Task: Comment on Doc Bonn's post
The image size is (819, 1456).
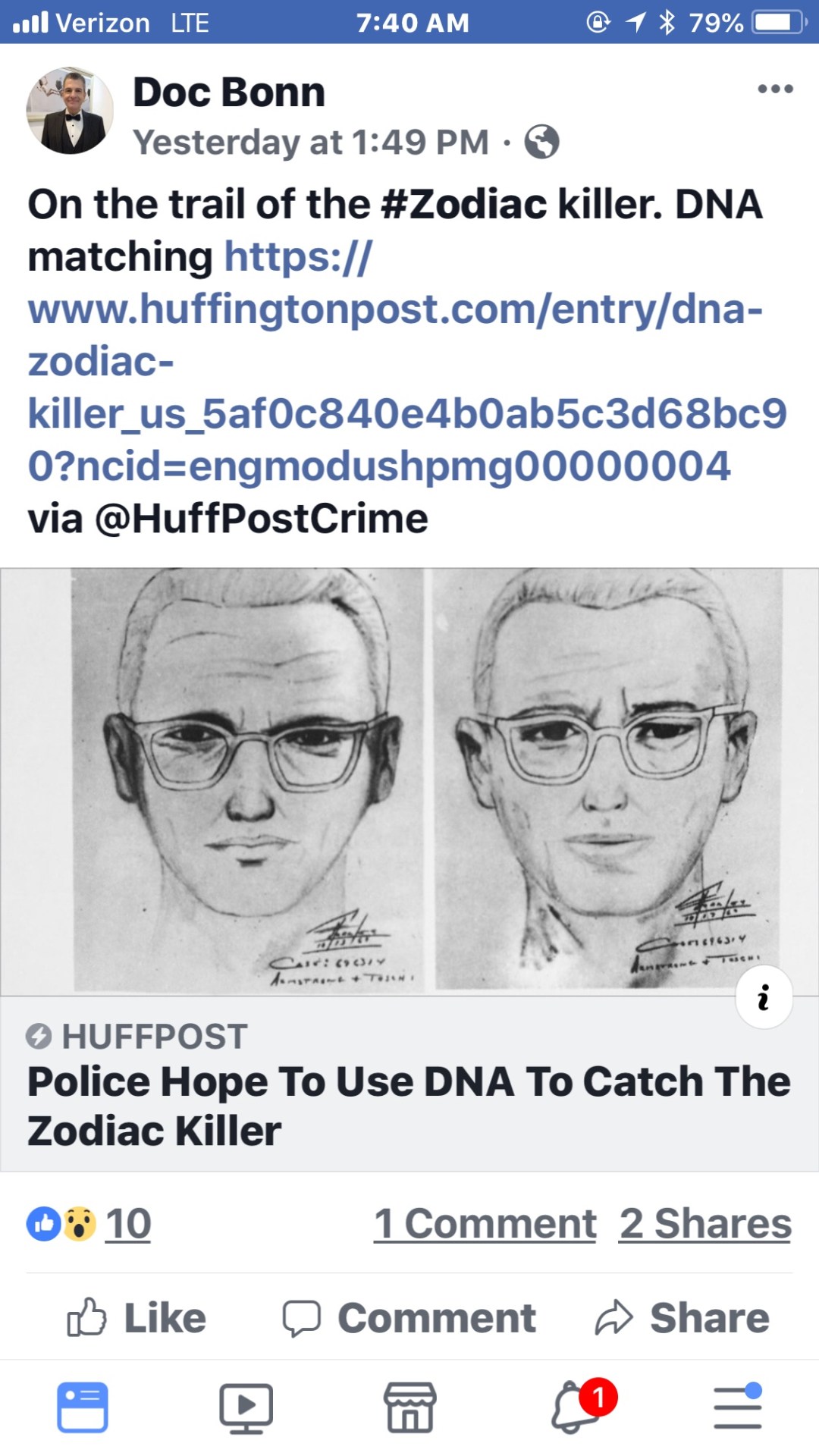Action: pos(409,1317)
